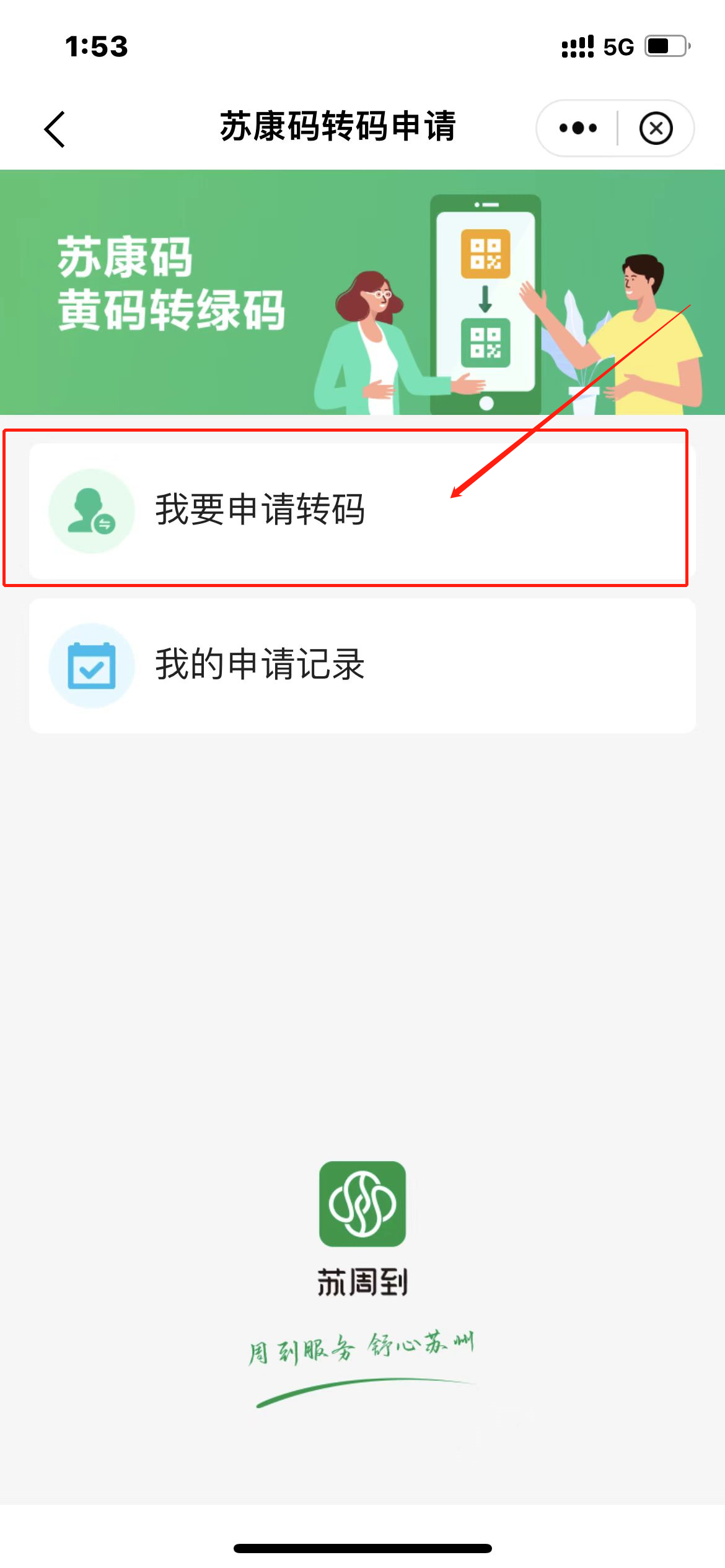Go back using the top-left arrow
Image resolution: width=725 pixels, height=1568 pixels.
[55, 129]
